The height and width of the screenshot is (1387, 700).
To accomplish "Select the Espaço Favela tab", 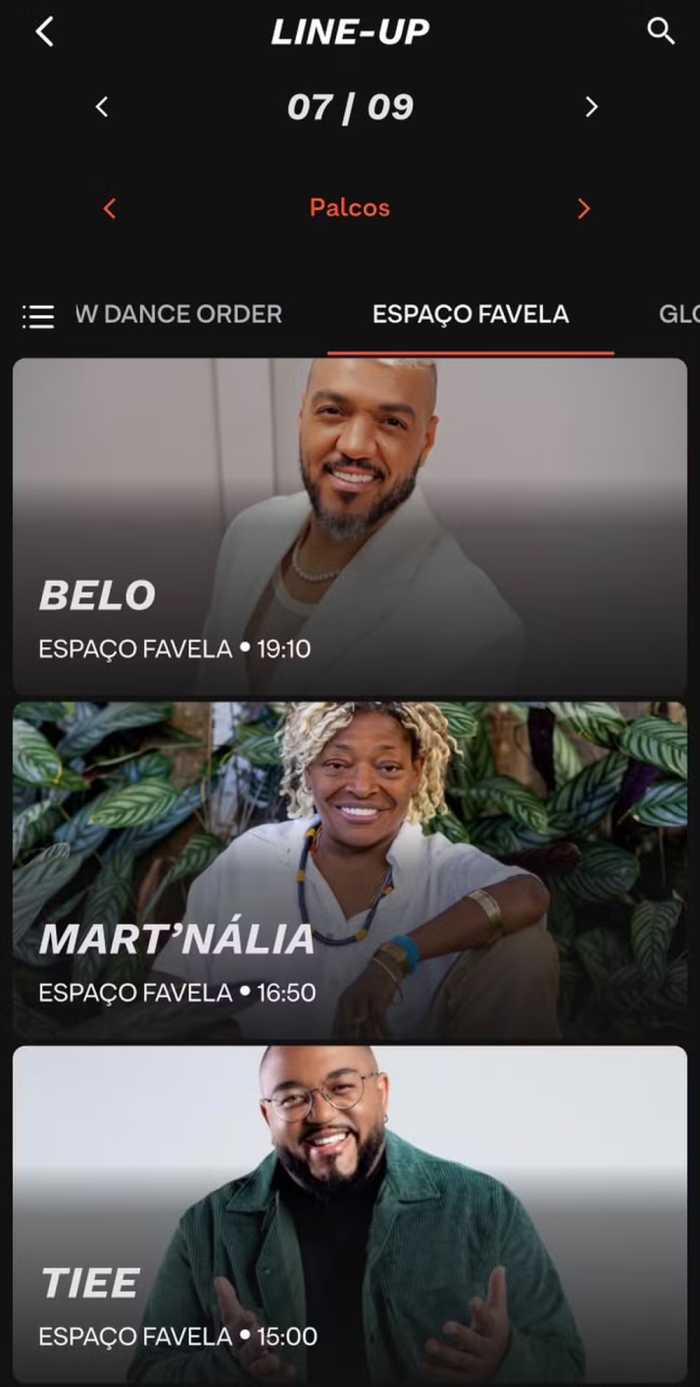I will point(470,314).
